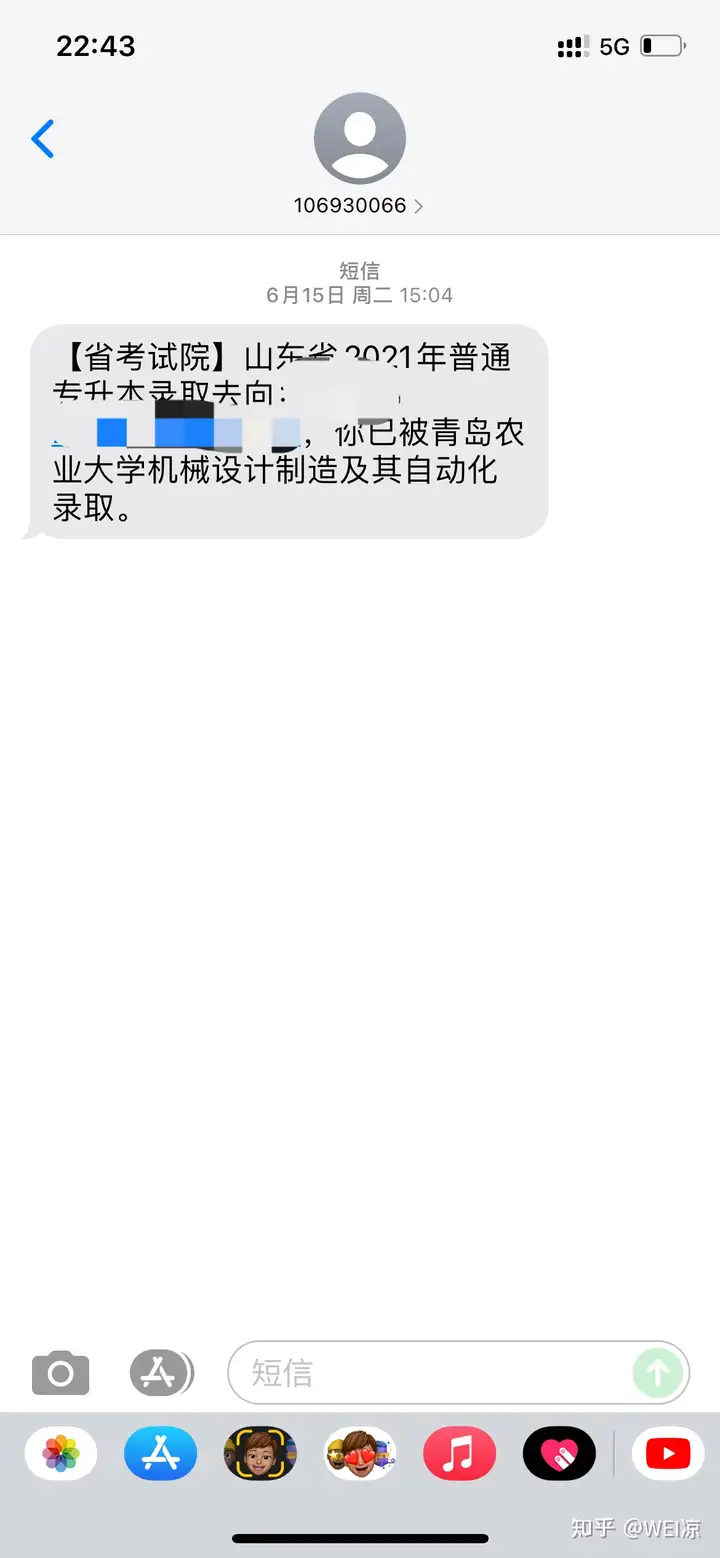Open Digital Touch heart app
The image size is (720, 1558).
tap(559, 1453)
